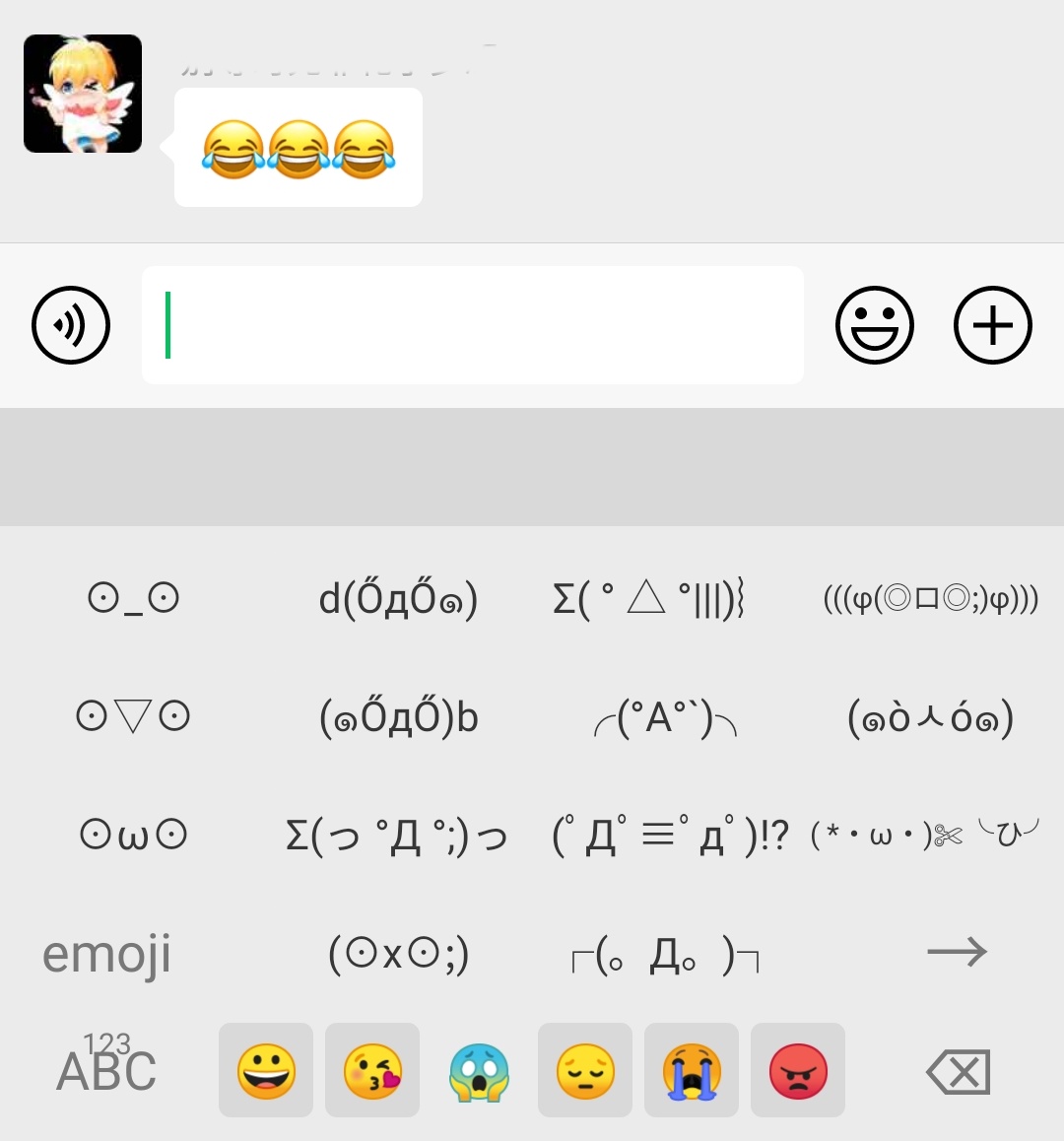Insert the d(ŐдŐ๑) kaomoji
The height and width of the screenshot is (1141, 1064).
(398, 598)
